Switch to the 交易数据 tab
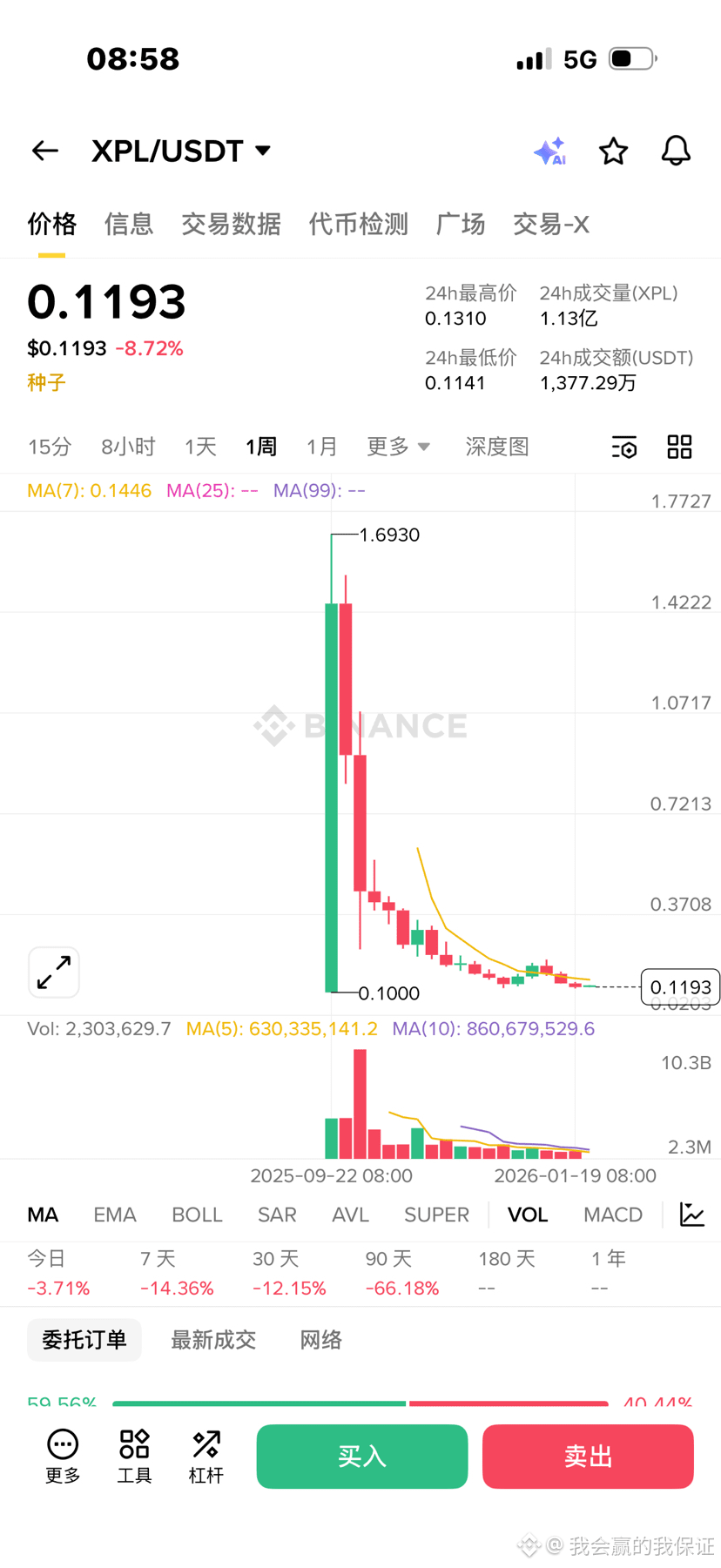 pyautogui.click(x=231, y=225)
